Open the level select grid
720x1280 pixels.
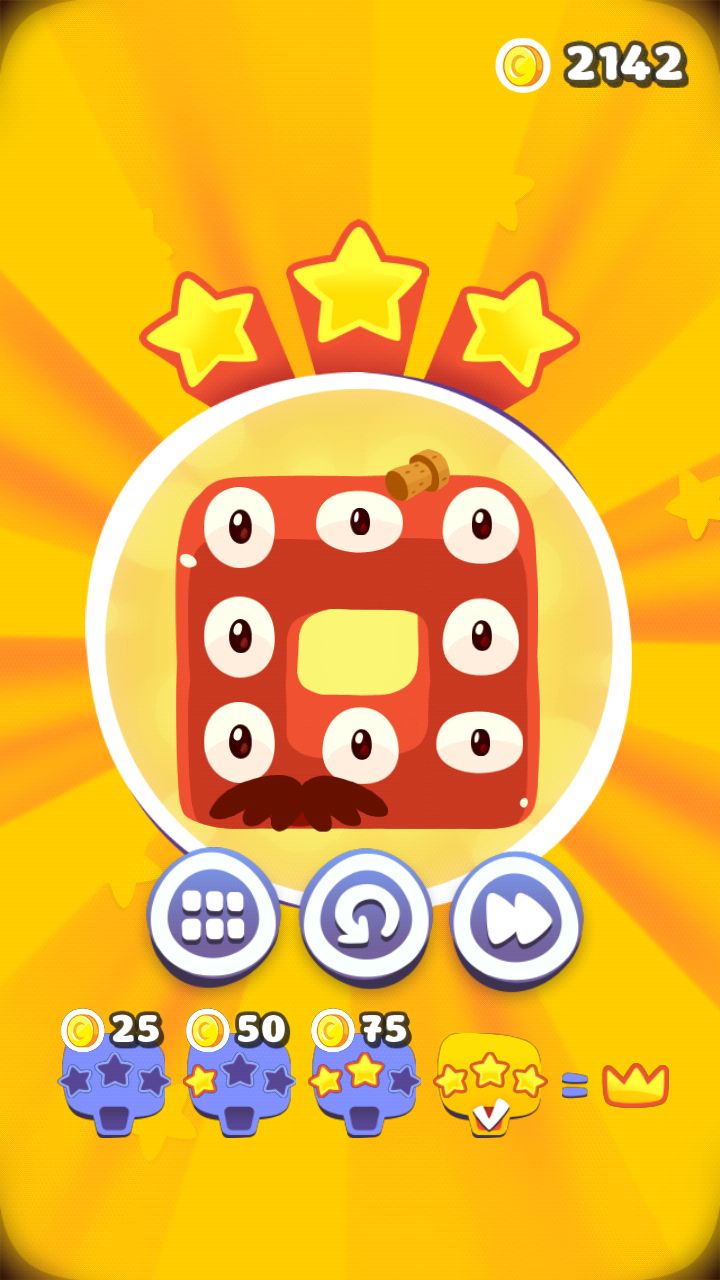[213, 916]
